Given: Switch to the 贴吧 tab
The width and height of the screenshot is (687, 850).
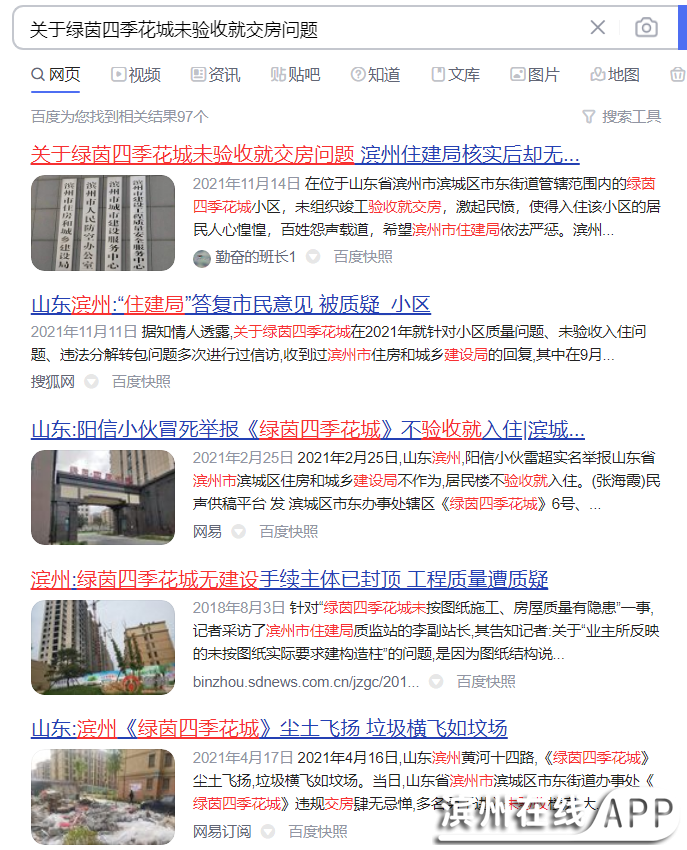Looking at the screenshot, I should click(x=295, y=75).
